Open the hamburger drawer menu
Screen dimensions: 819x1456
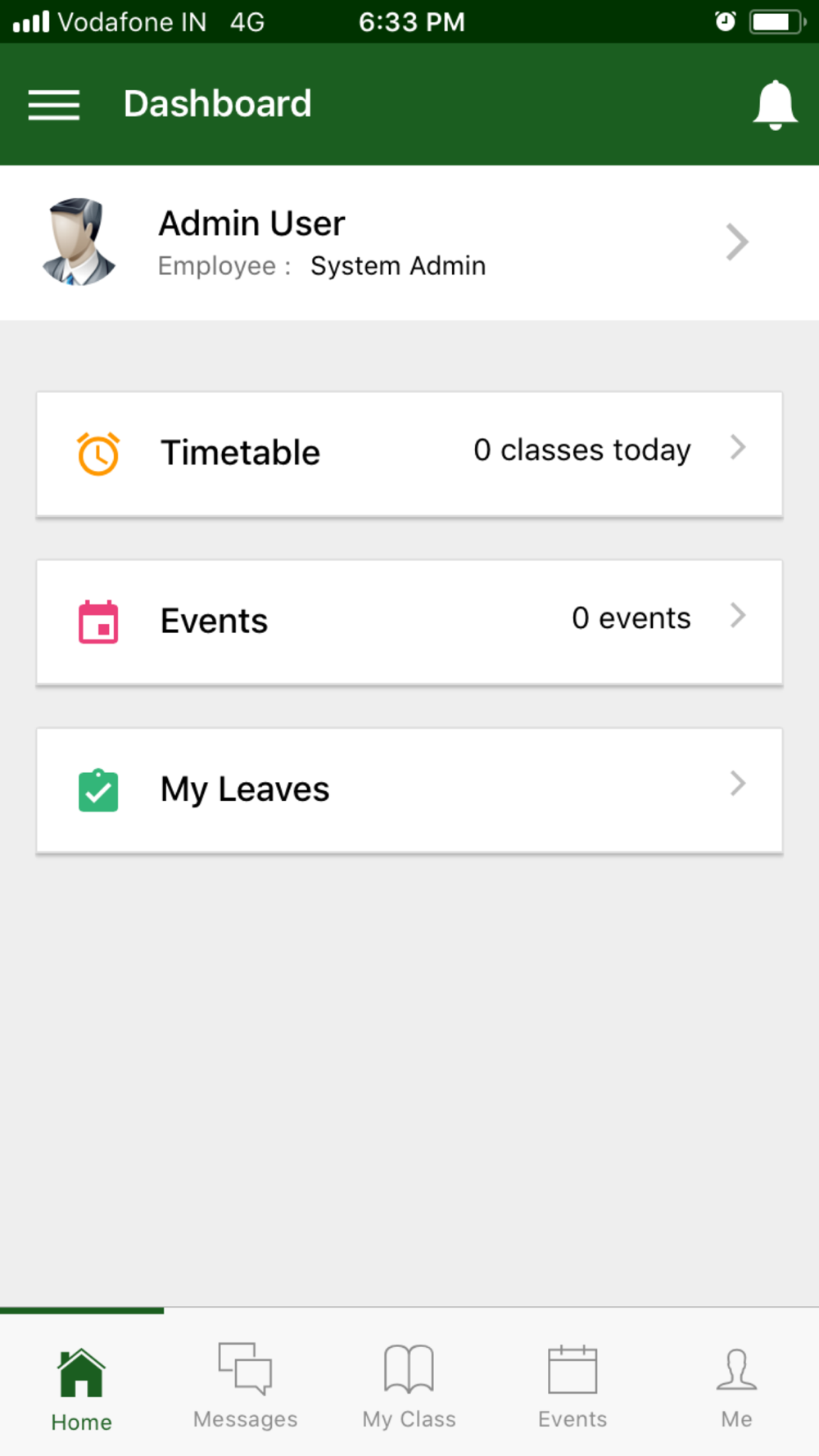(x=54, y=105)
